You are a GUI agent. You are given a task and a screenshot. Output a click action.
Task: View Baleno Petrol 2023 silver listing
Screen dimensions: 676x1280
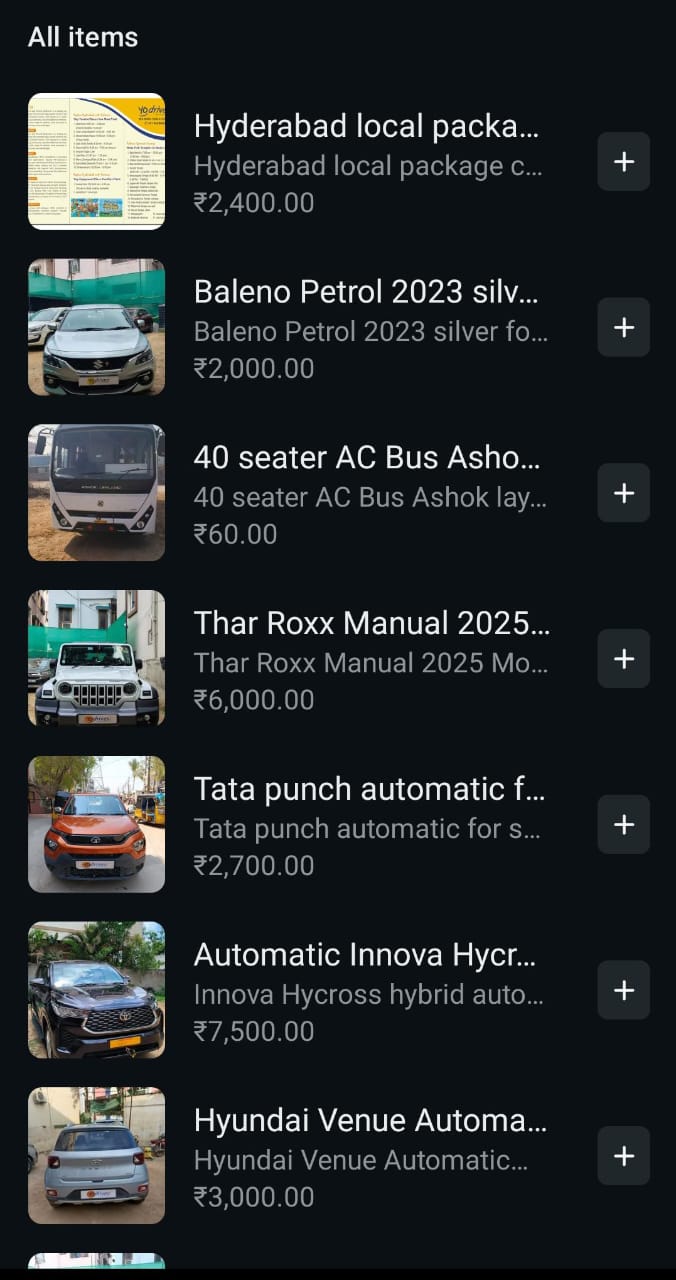(370, 293)
